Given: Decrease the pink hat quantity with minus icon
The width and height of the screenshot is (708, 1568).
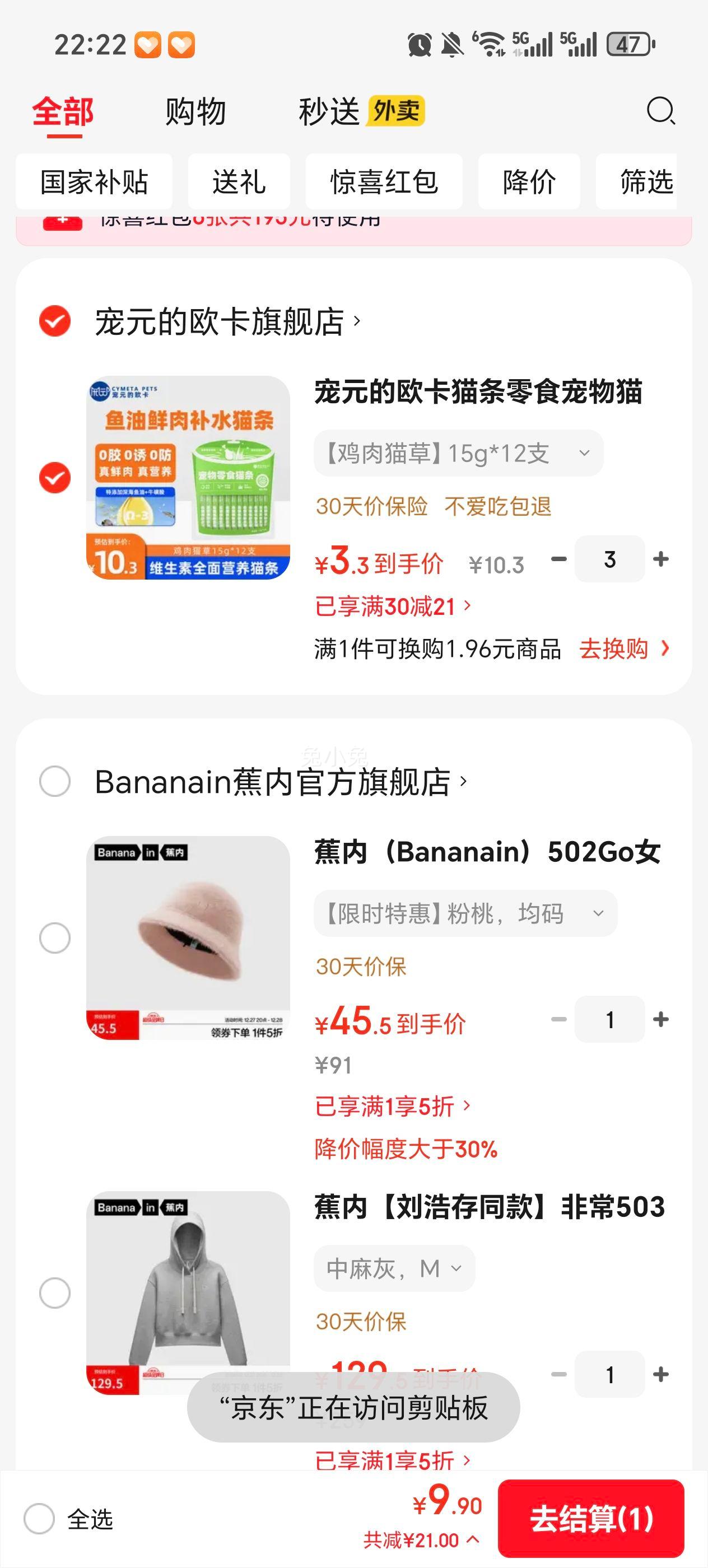Looking at the screenshot, I should (559, 1020).
